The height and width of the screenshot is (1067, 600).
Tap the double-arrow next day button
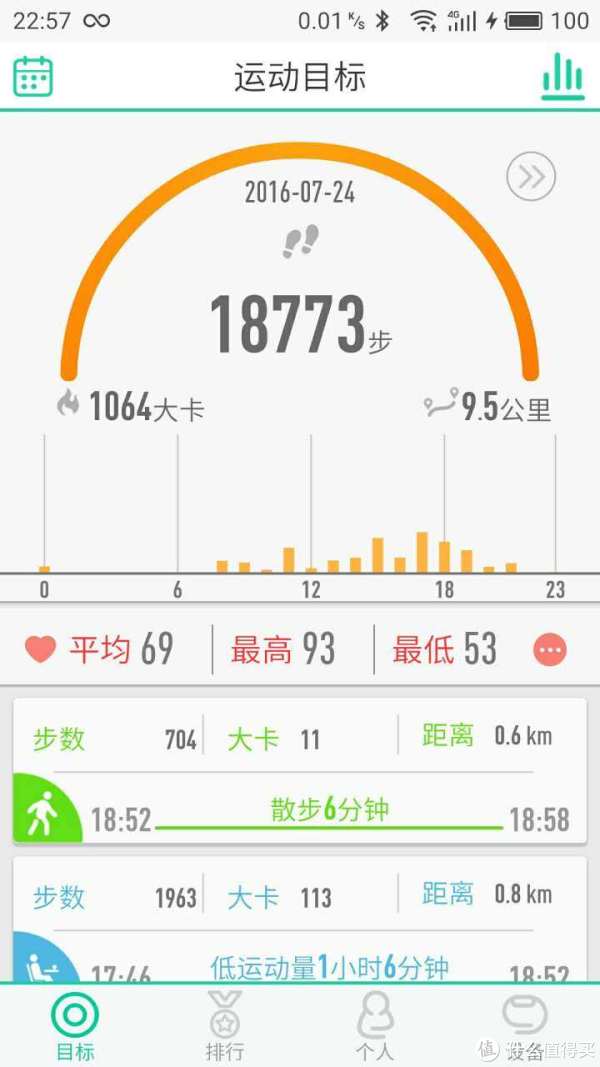(x=531, y=178)
